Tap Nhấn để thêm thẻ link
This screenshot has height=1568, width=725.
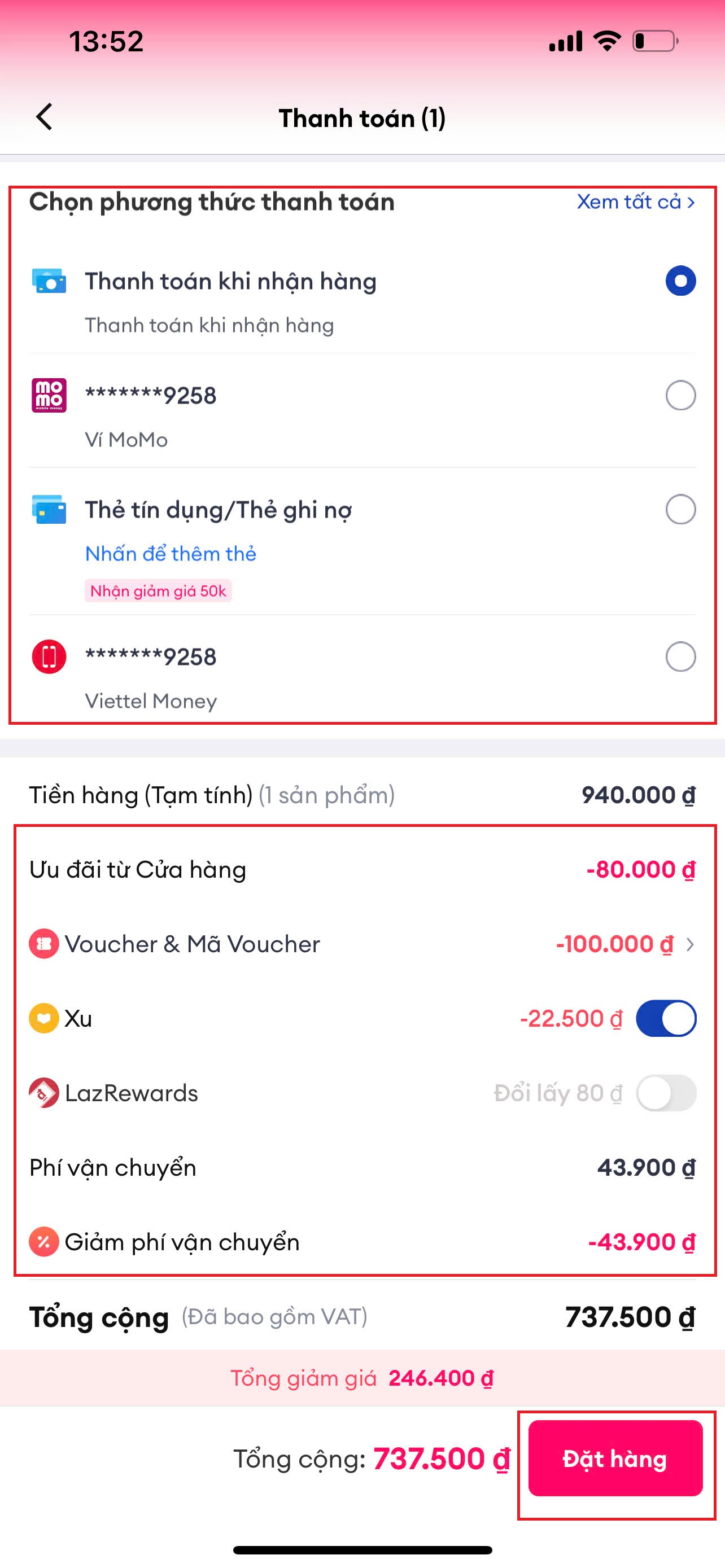(171, 554)
